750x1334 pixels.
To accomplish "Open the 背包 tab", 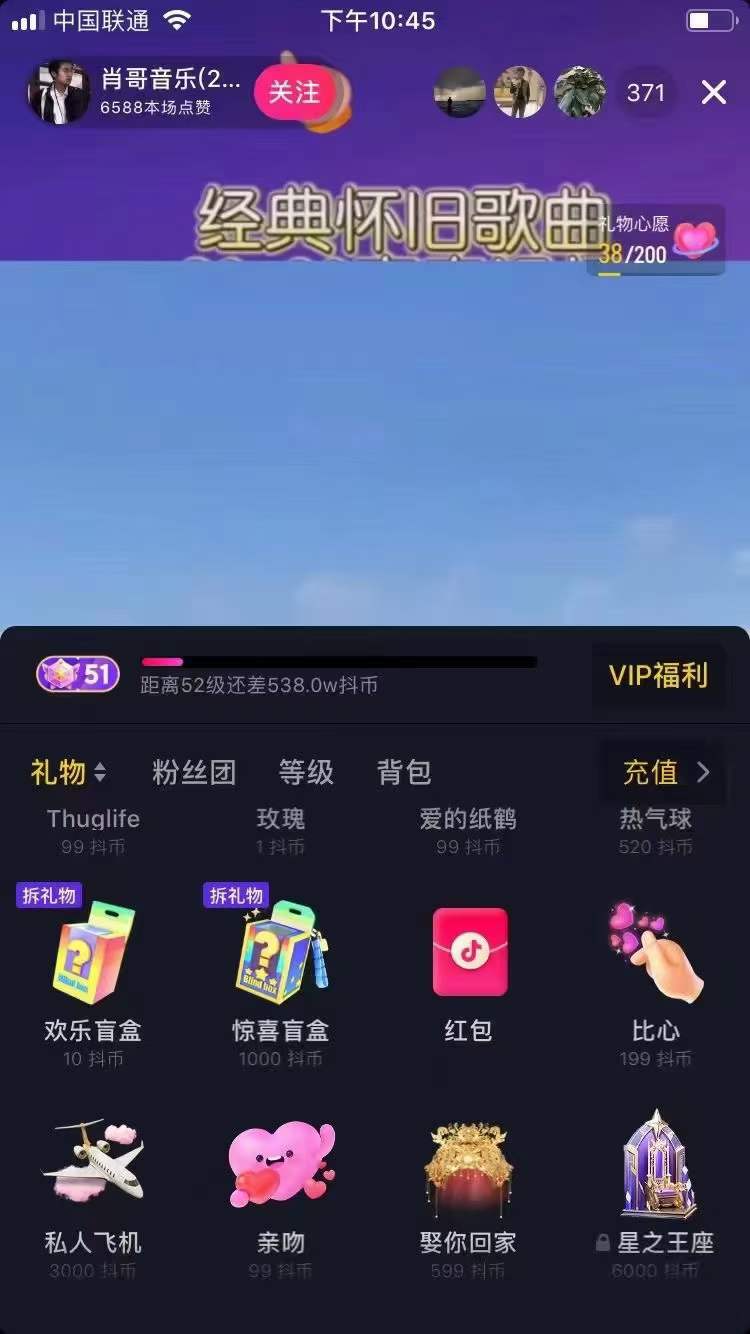I will click(x=404, y=772).
